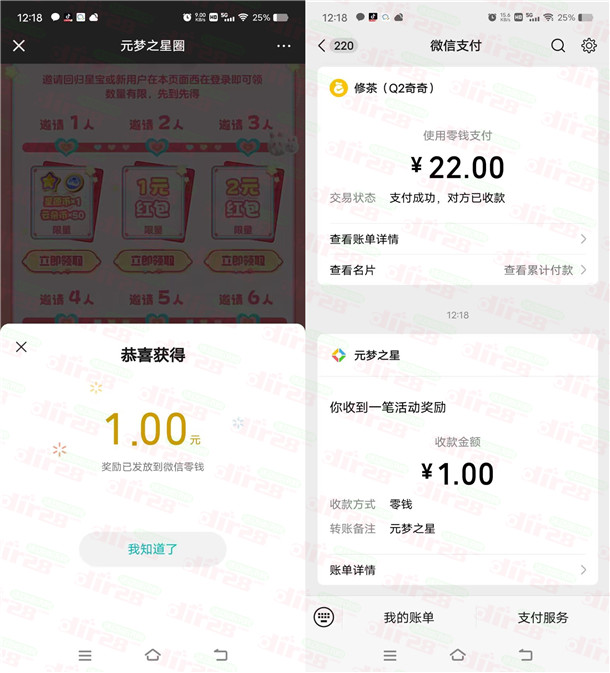
Task: Search within the 微信支付 messages
Action: click(x=558, y=46)
